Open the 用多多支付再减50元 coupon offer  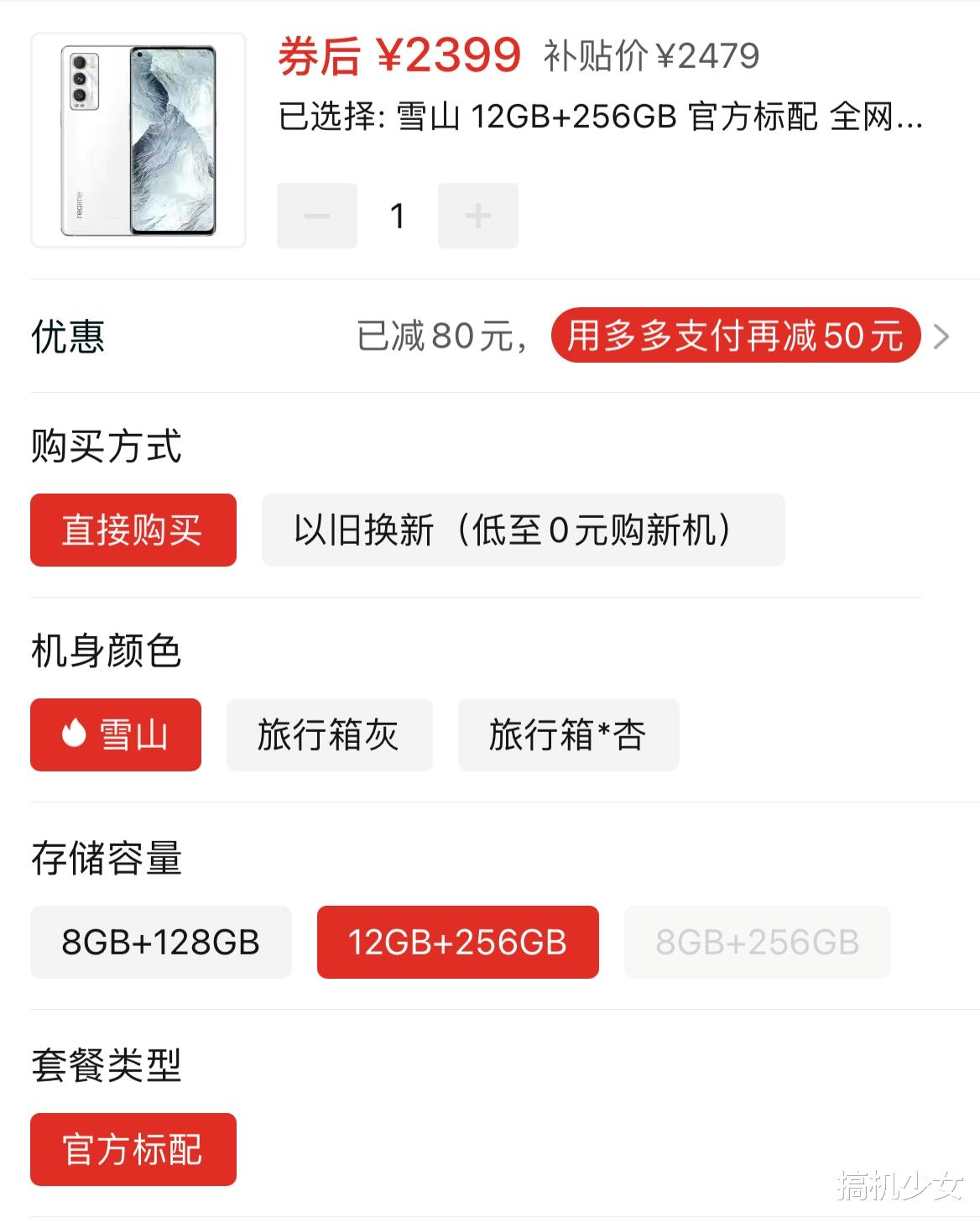tap(737, 336)
